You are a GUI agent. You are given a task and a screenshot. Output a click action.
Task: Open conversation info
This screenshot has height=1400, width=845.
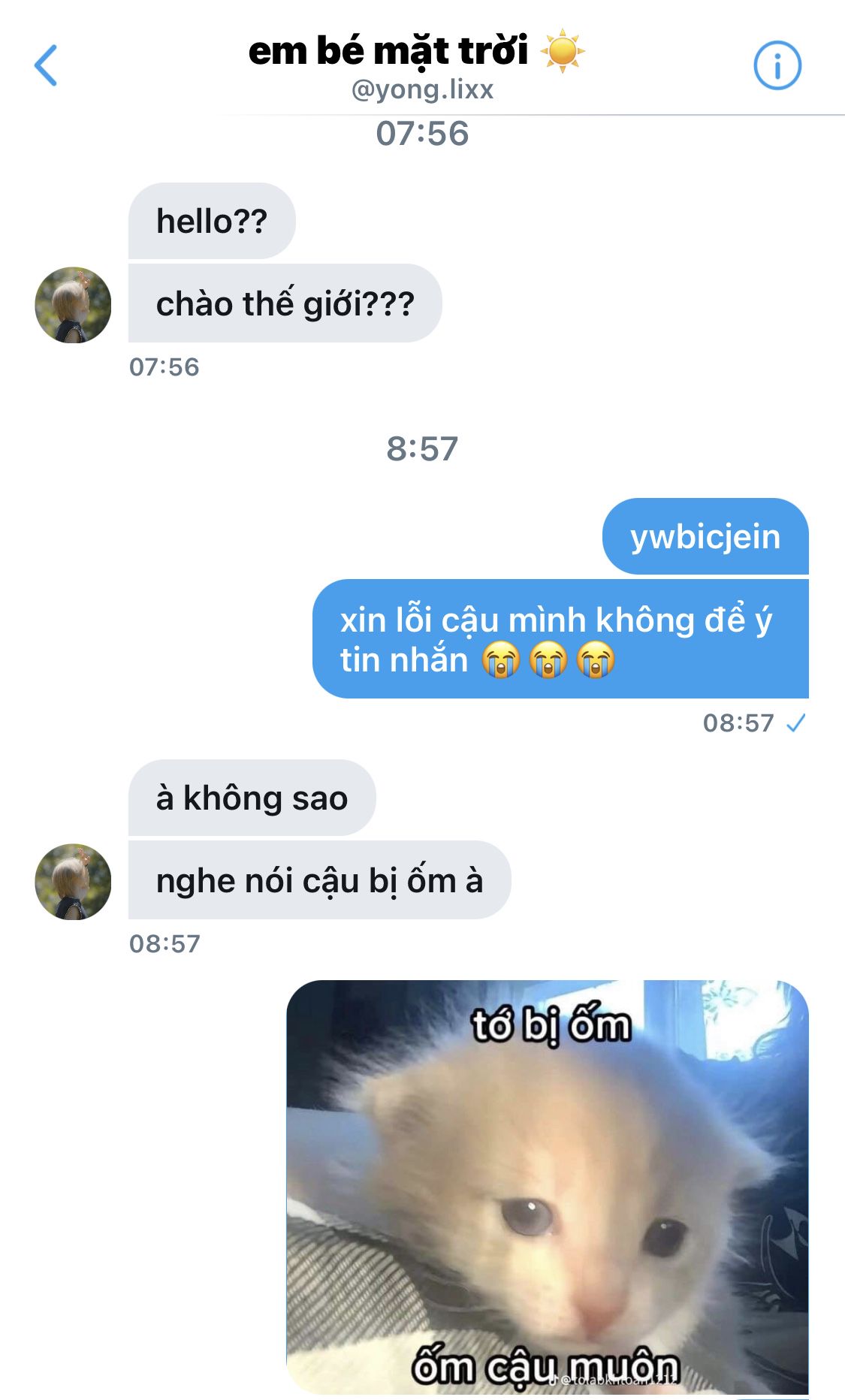click(x=777, y=65)
